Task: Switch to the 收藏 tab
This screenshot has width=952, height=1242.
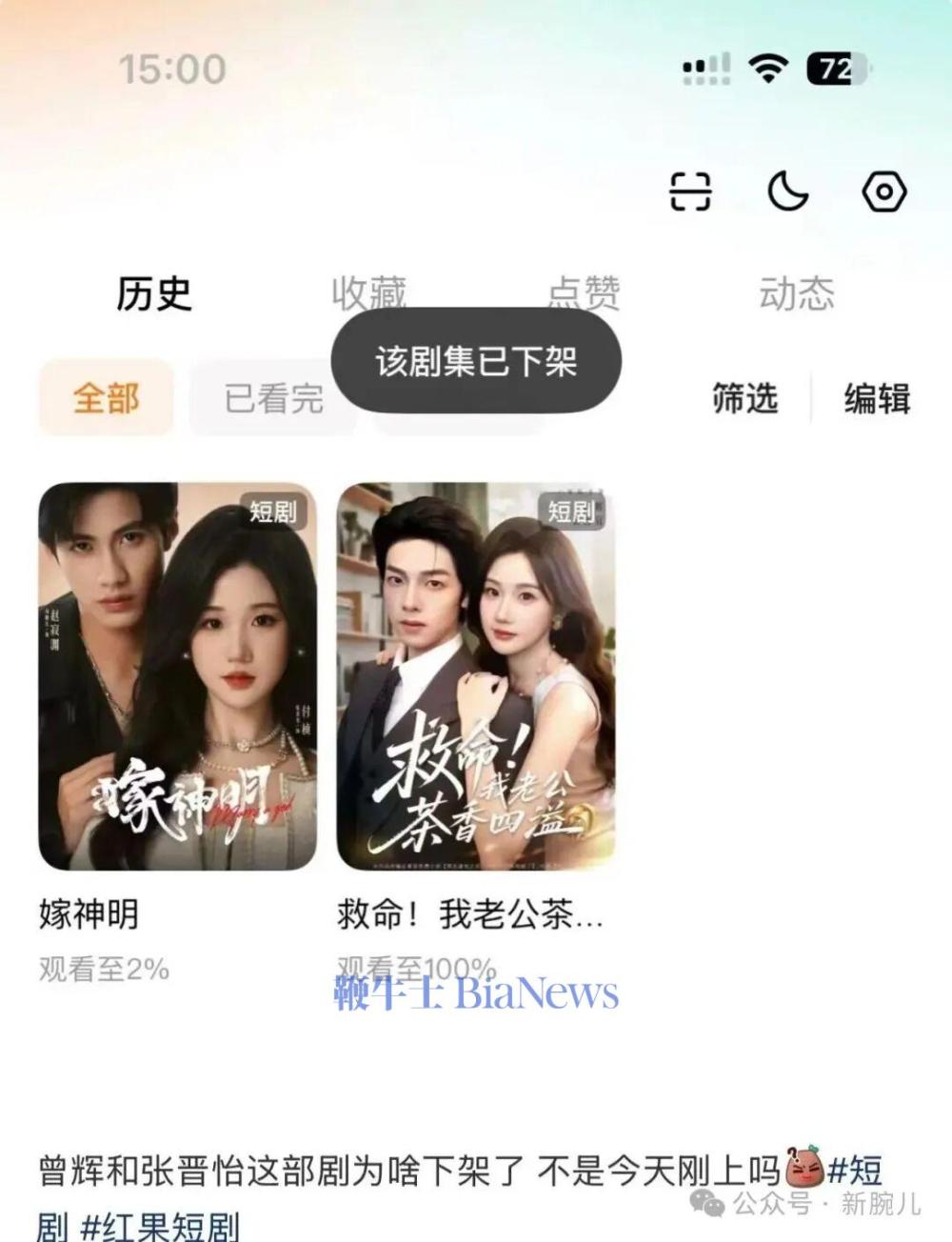Action: 368,292
